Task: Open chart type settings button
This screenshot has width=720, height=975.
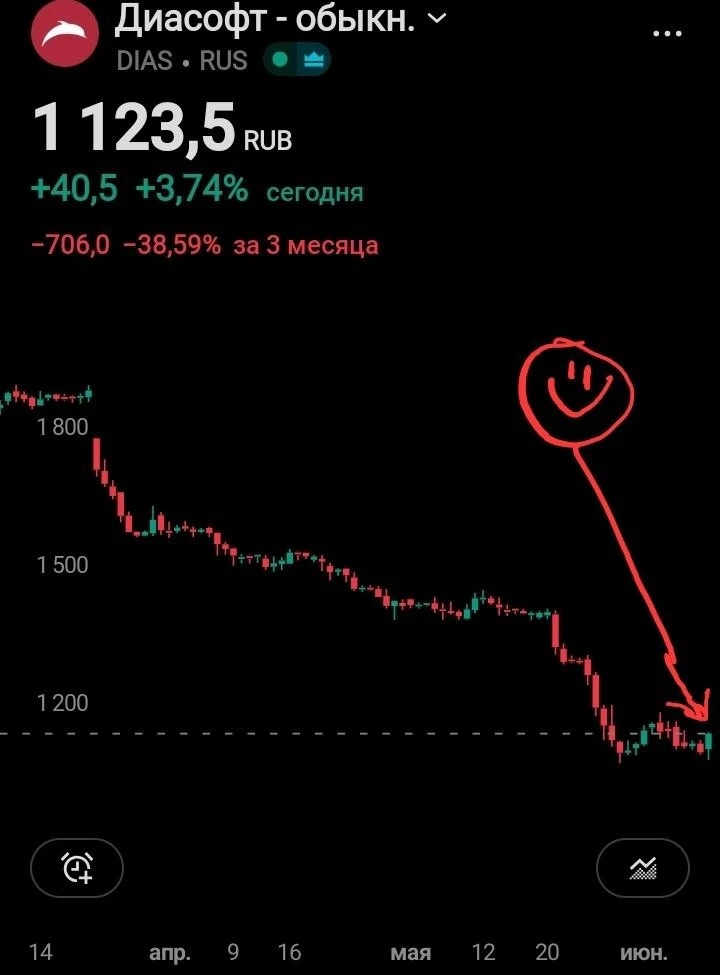Action: 643,867
